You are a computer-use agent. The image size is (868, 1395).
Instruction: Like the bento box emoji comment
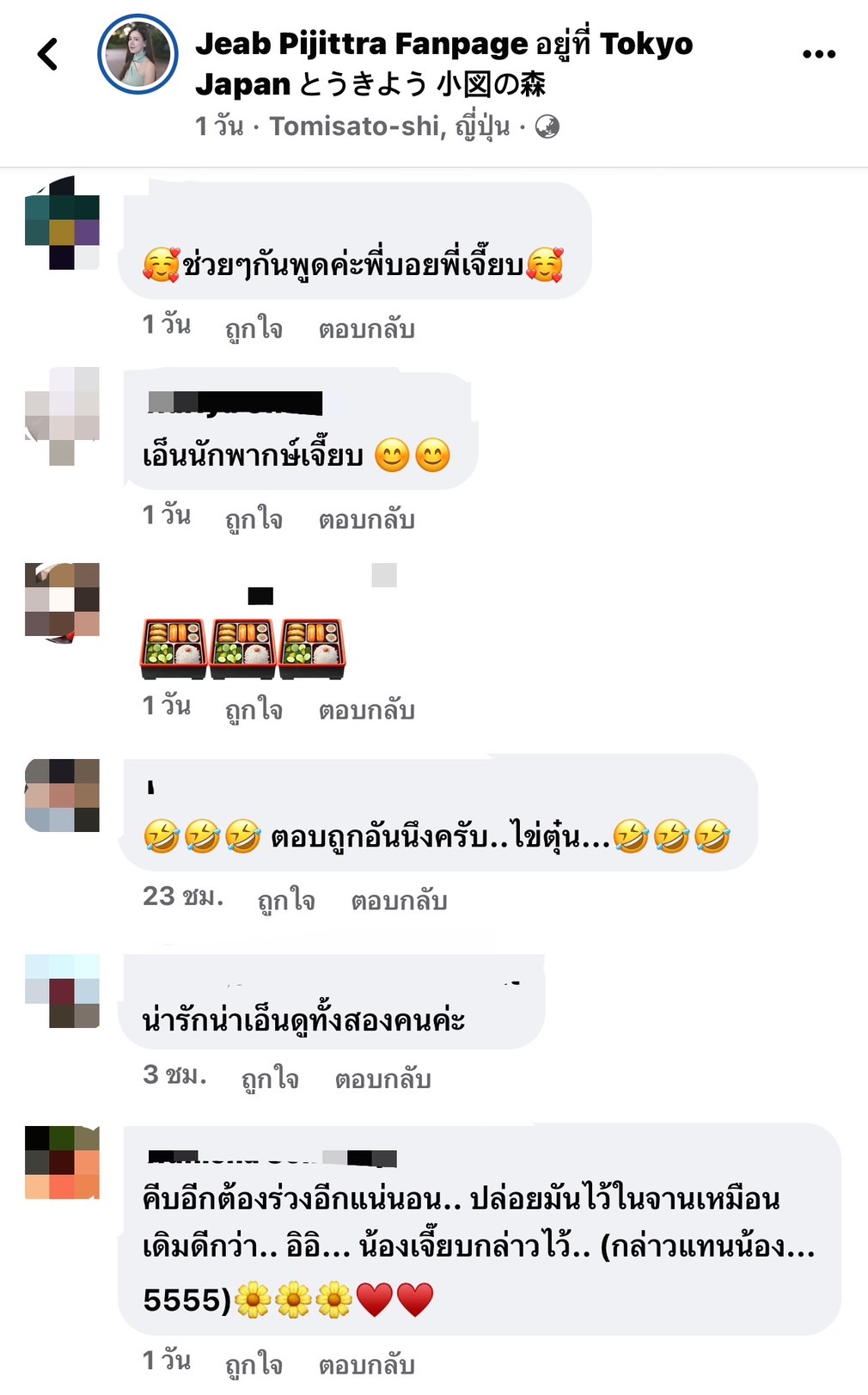[x=254, y=710]
